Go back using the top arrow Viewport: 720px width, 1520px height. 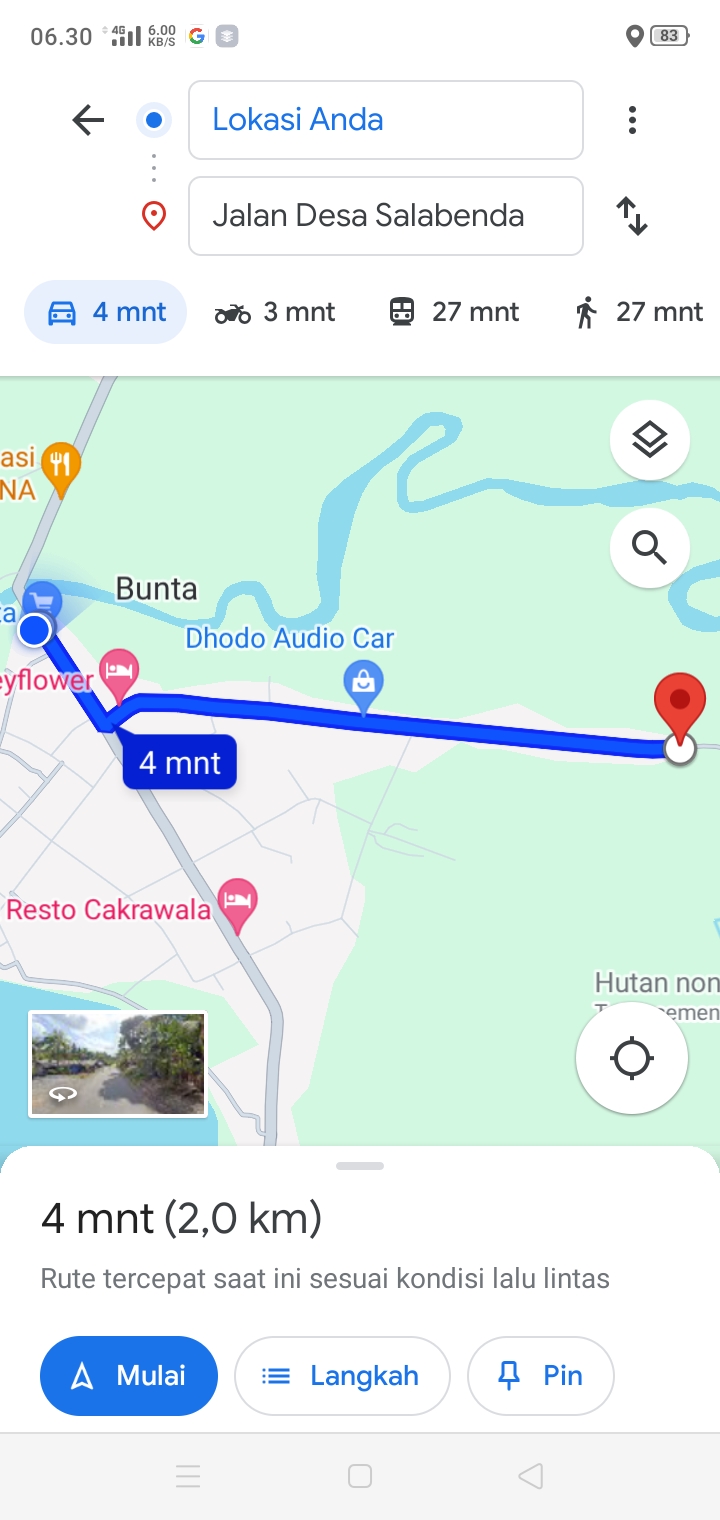click(88, 121)
